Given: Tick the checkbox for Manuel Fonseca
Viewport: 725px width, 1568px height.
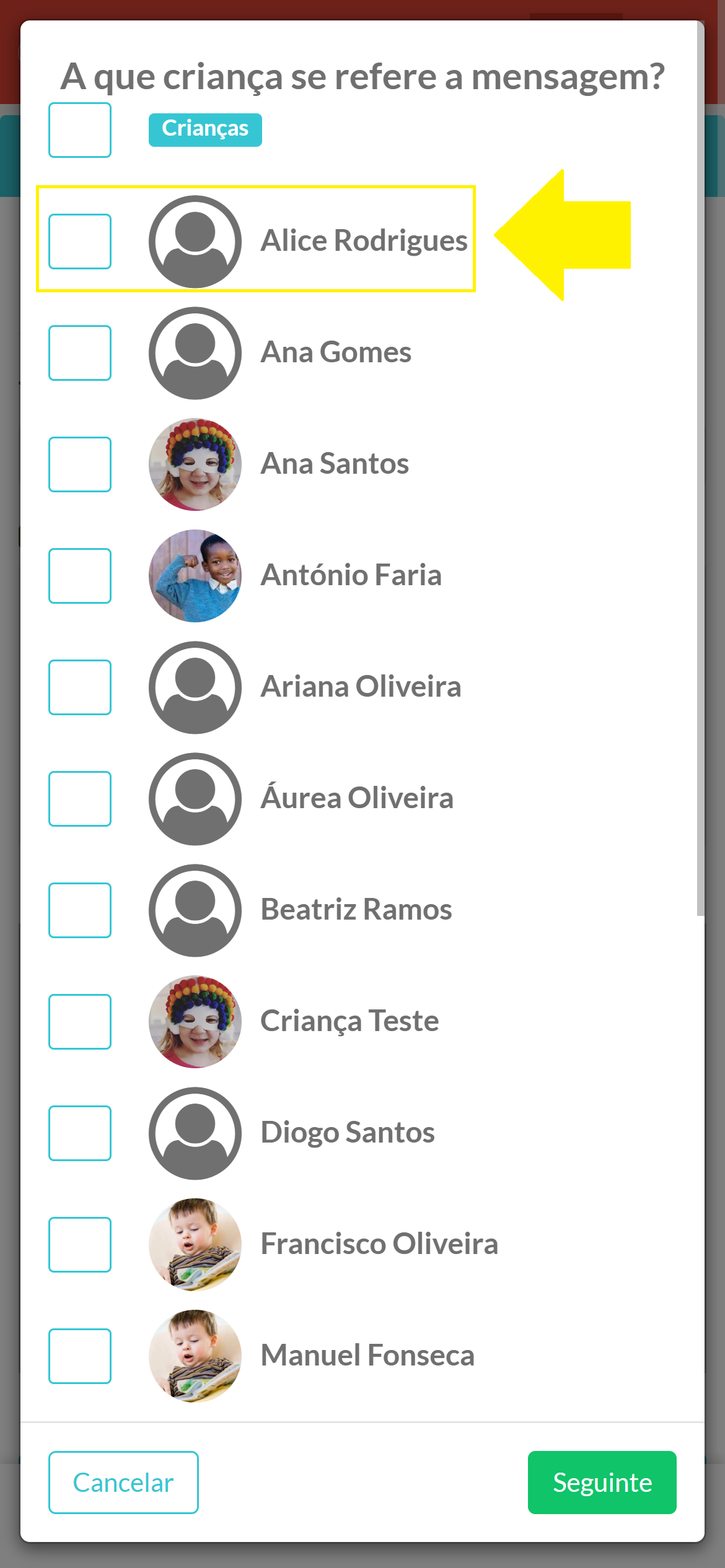Looking at the screenshot, I should (x=80, y=1356).
